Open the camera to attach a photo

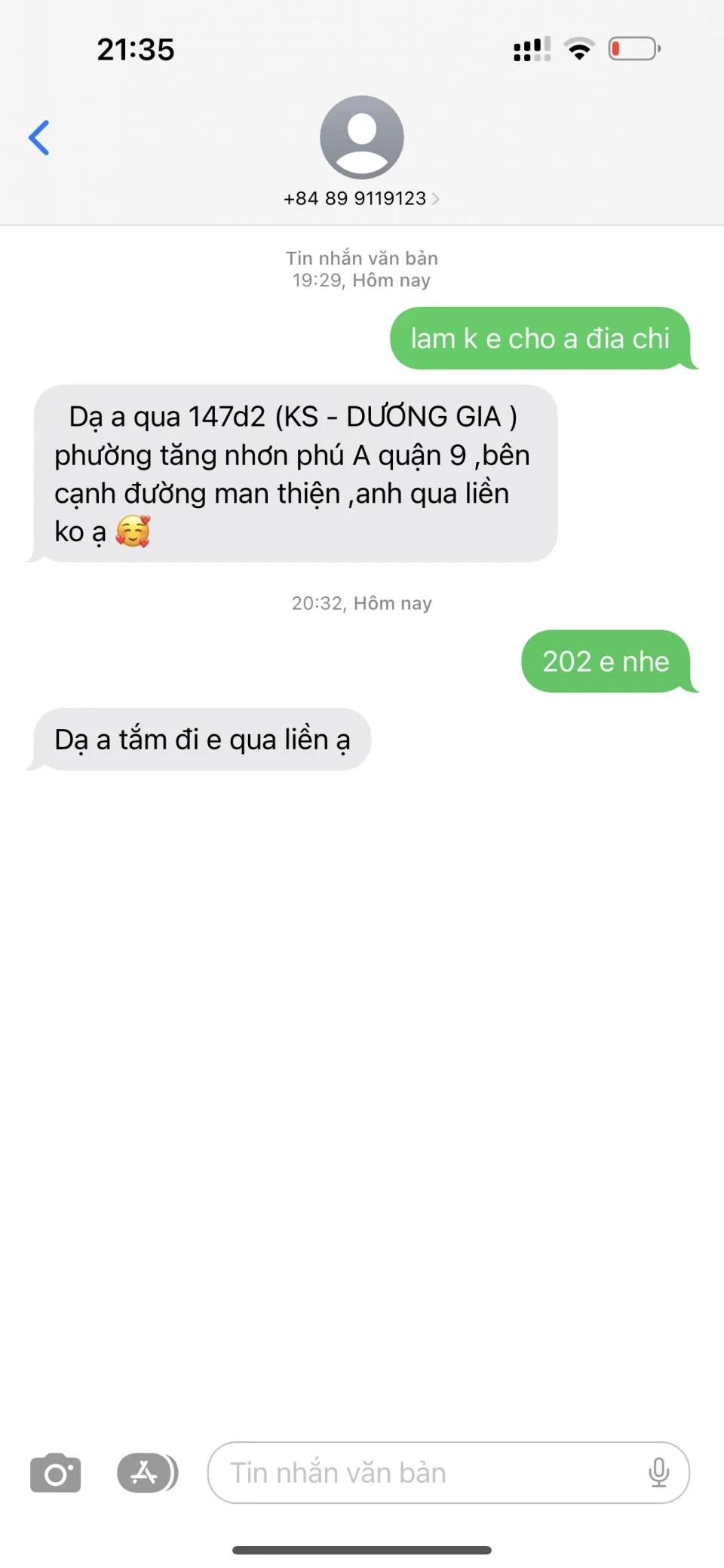click(x=55, y=1473)
